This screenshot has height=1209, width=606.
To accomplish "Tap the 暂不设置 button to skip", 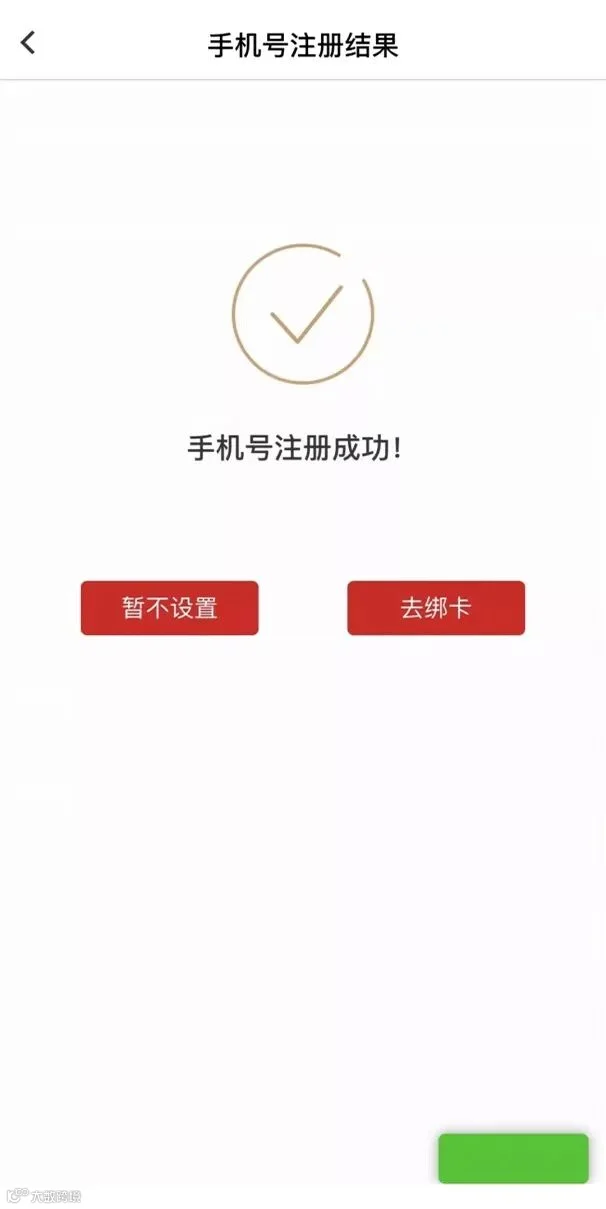I will pos(169,608).
